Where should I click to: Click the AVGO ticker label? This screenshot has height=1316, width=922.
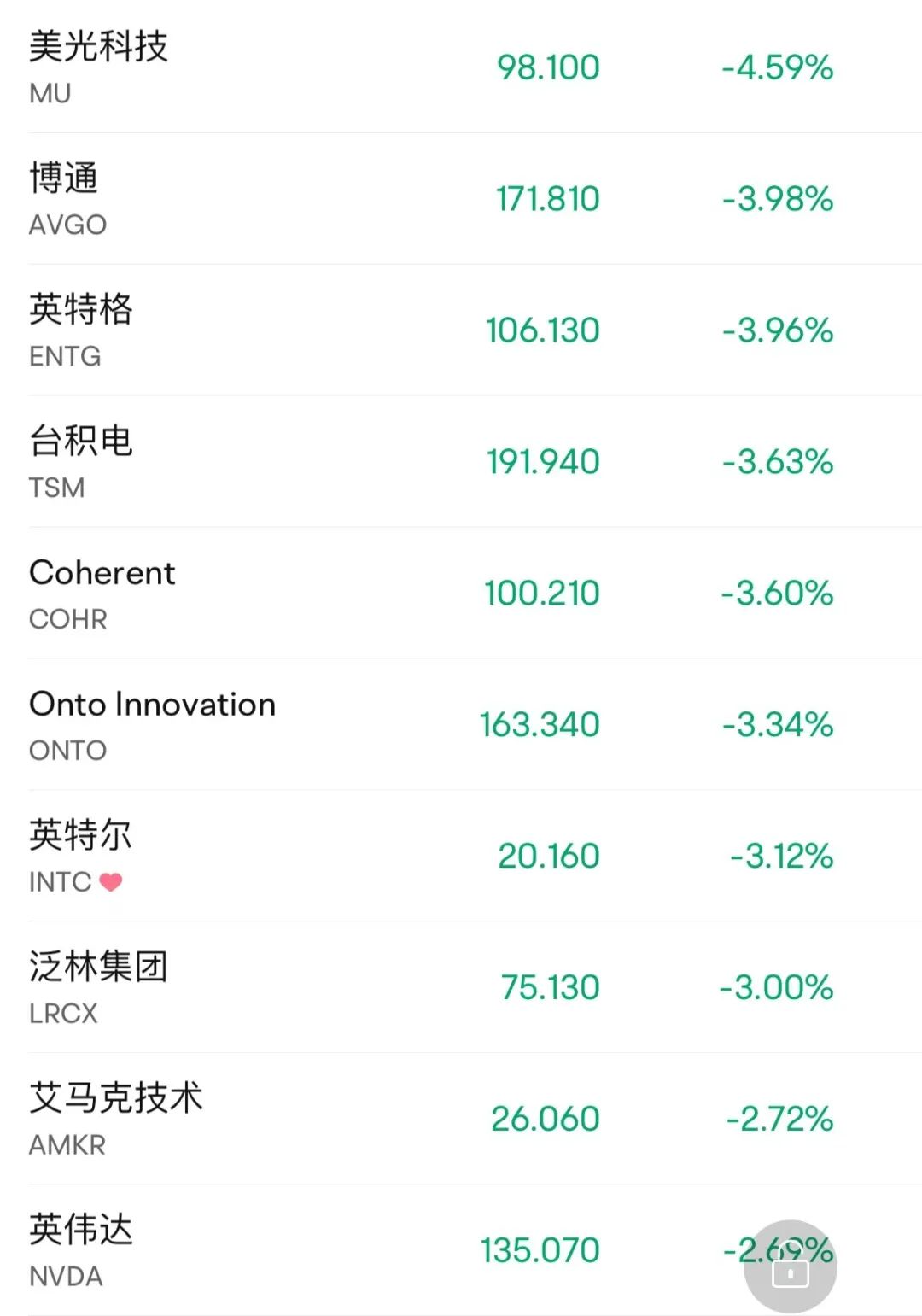(67, 225)
